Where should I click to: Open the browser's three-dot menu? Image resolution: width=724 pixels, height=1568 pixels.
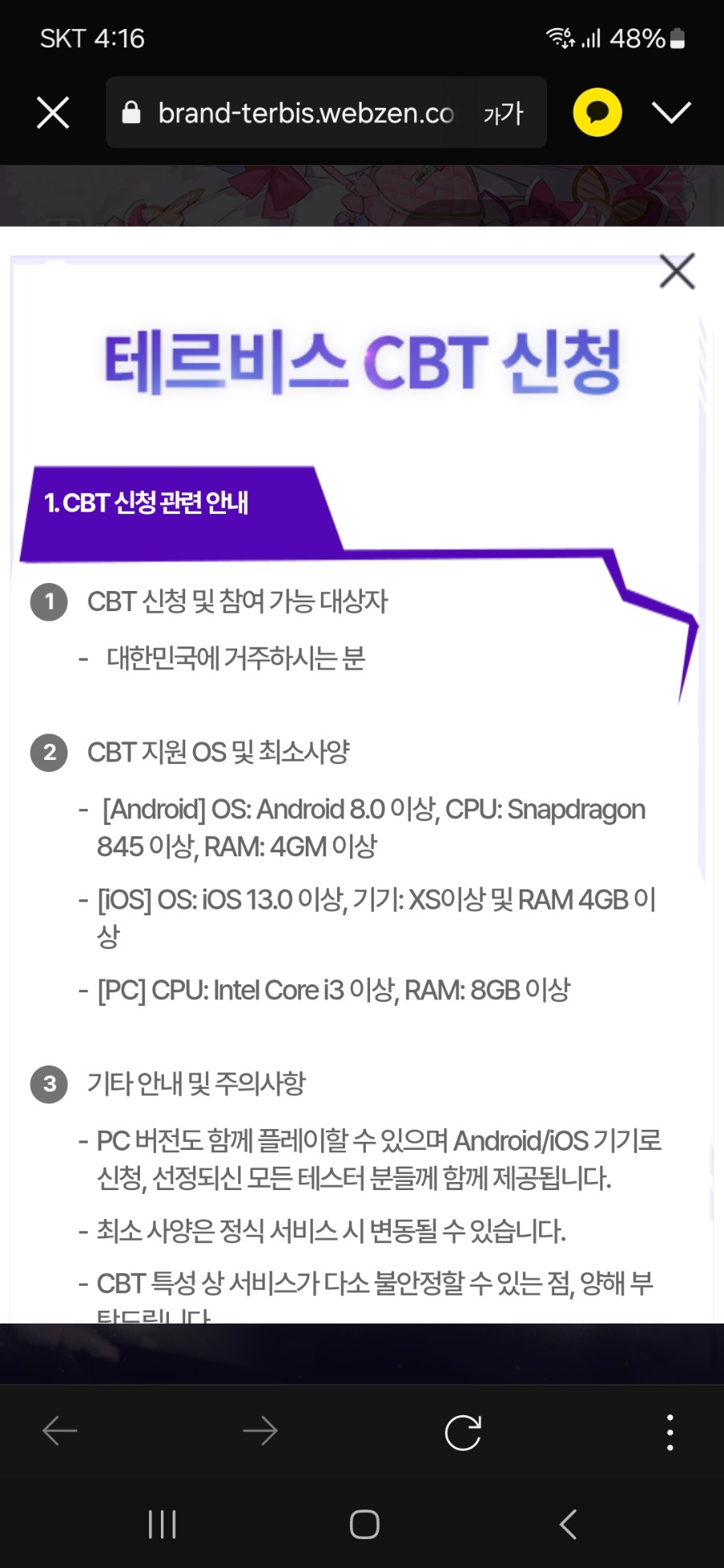pyautogui.click(x=669, y=1432)
